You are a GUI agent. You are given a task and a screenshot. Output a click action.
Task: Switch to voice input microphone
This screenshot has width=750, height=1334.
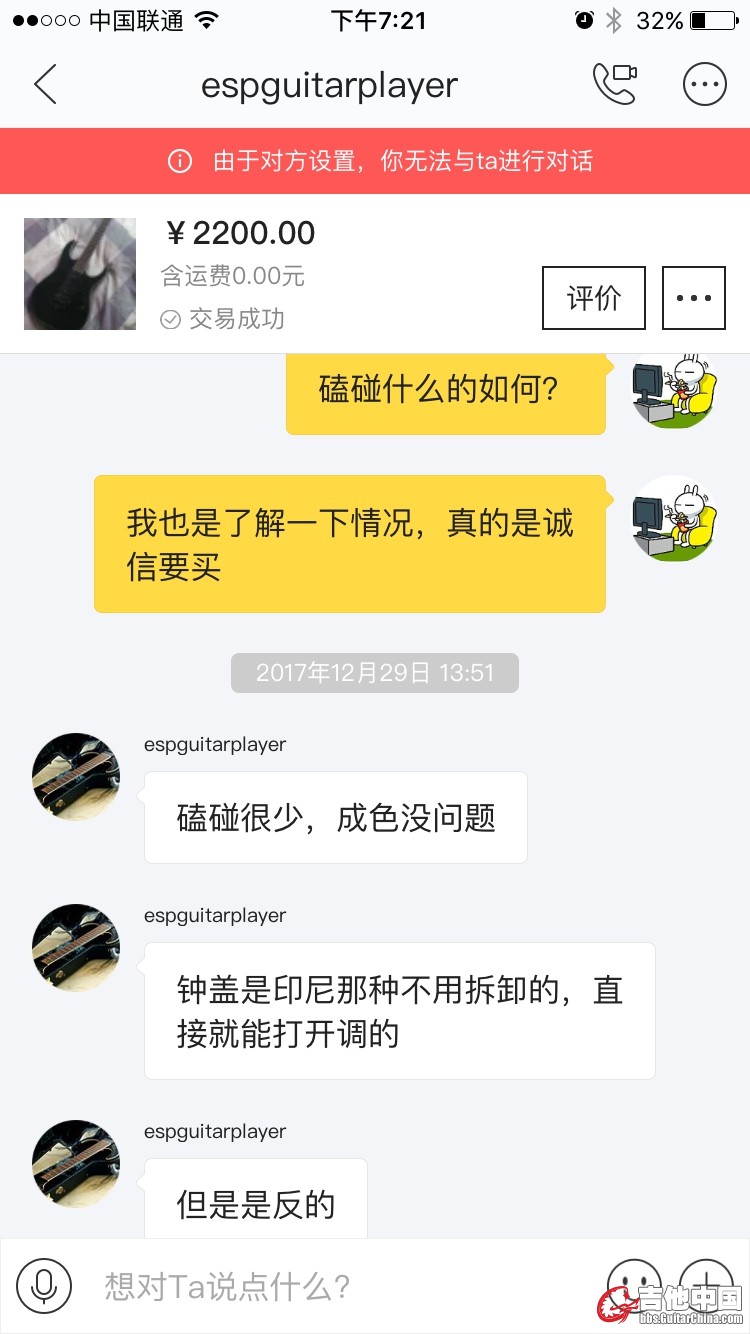pyautogui.click(x=44, y=1285)
